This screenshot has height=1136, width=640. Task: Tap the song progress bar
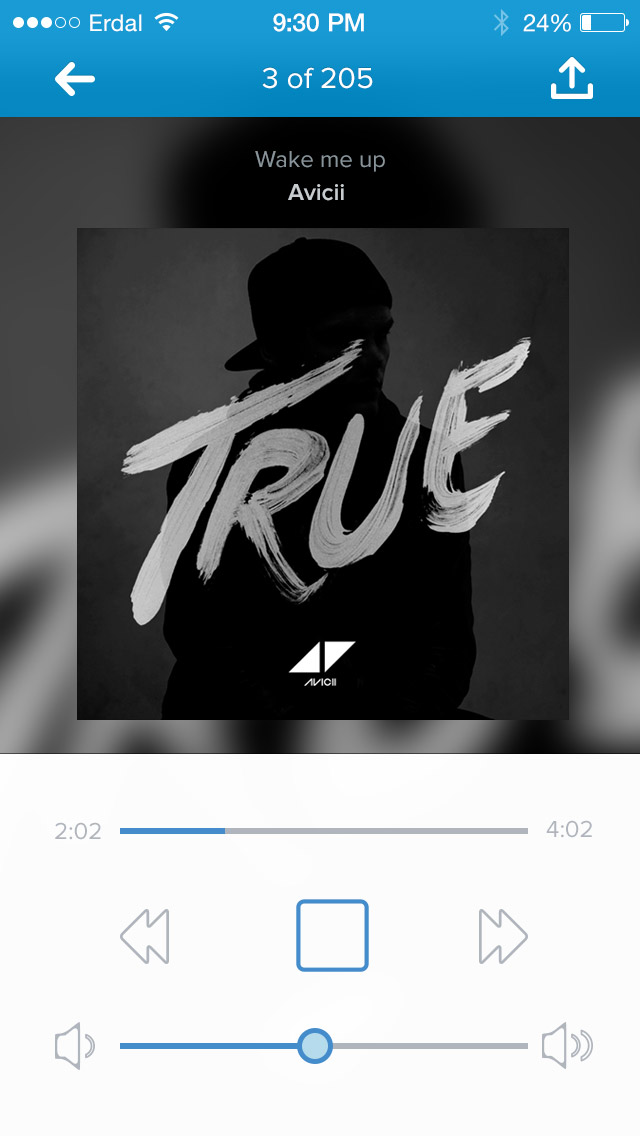[323, 831]
